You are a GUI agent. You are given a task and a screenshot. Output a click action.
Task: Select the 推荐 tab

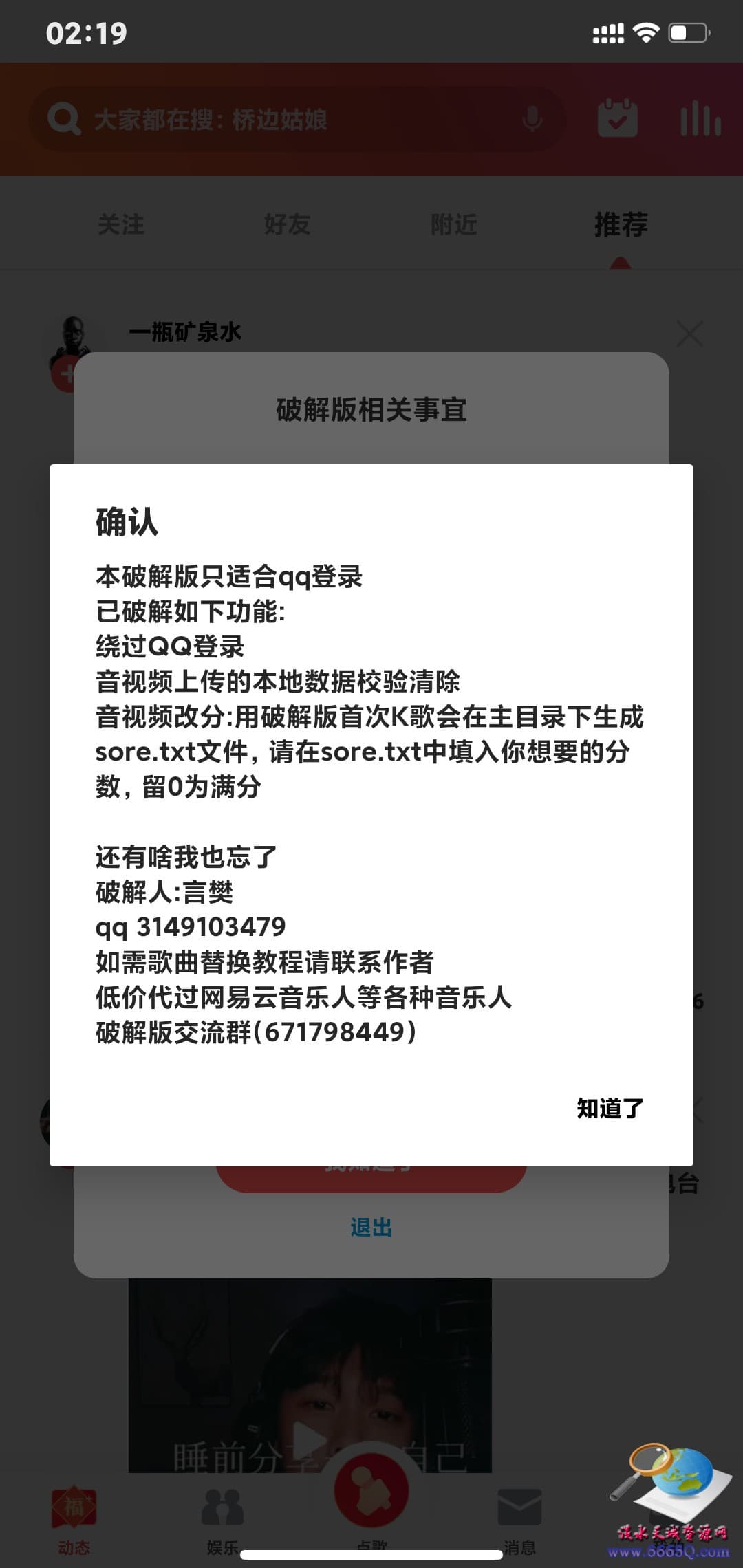pyautogui.click(x=621, y=224)
